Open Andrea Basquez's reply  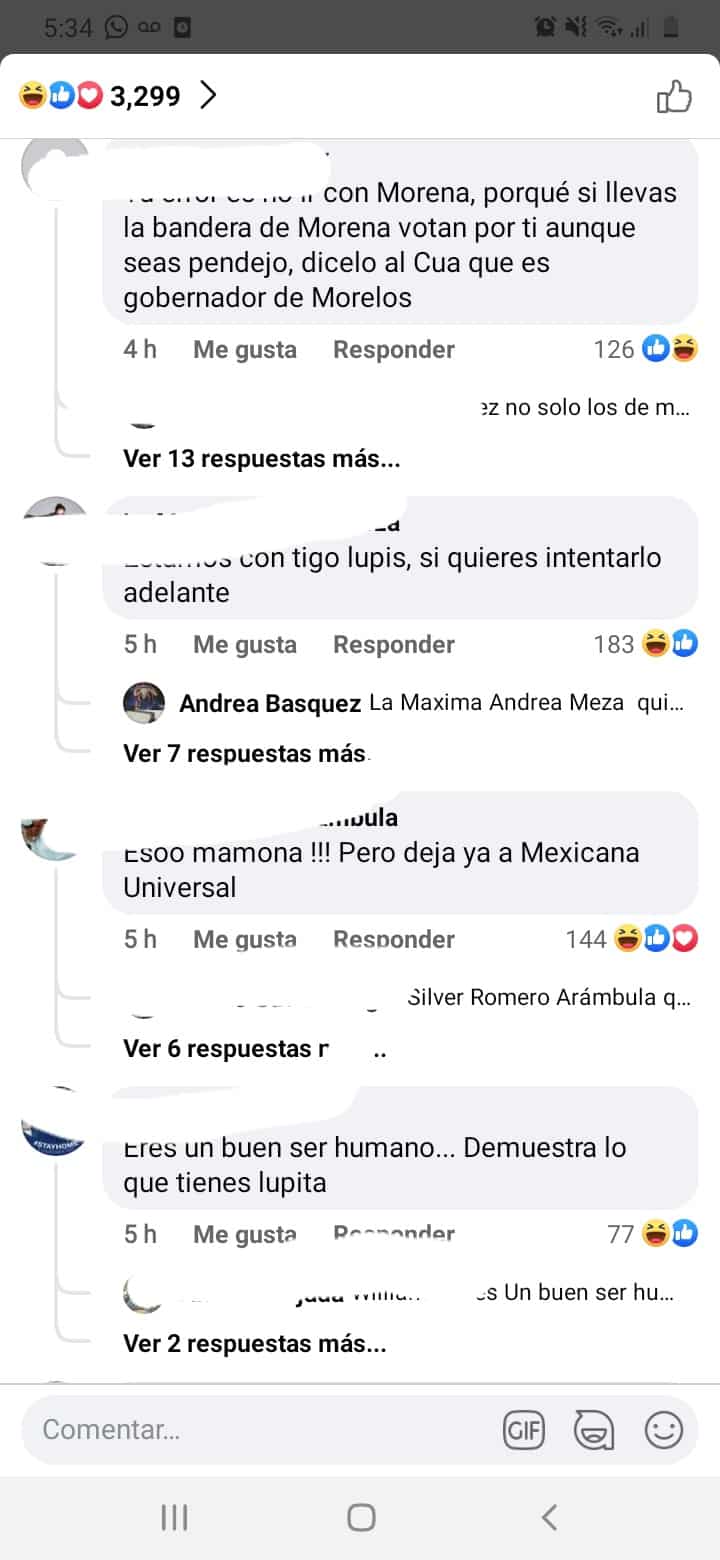pos(430,703)
